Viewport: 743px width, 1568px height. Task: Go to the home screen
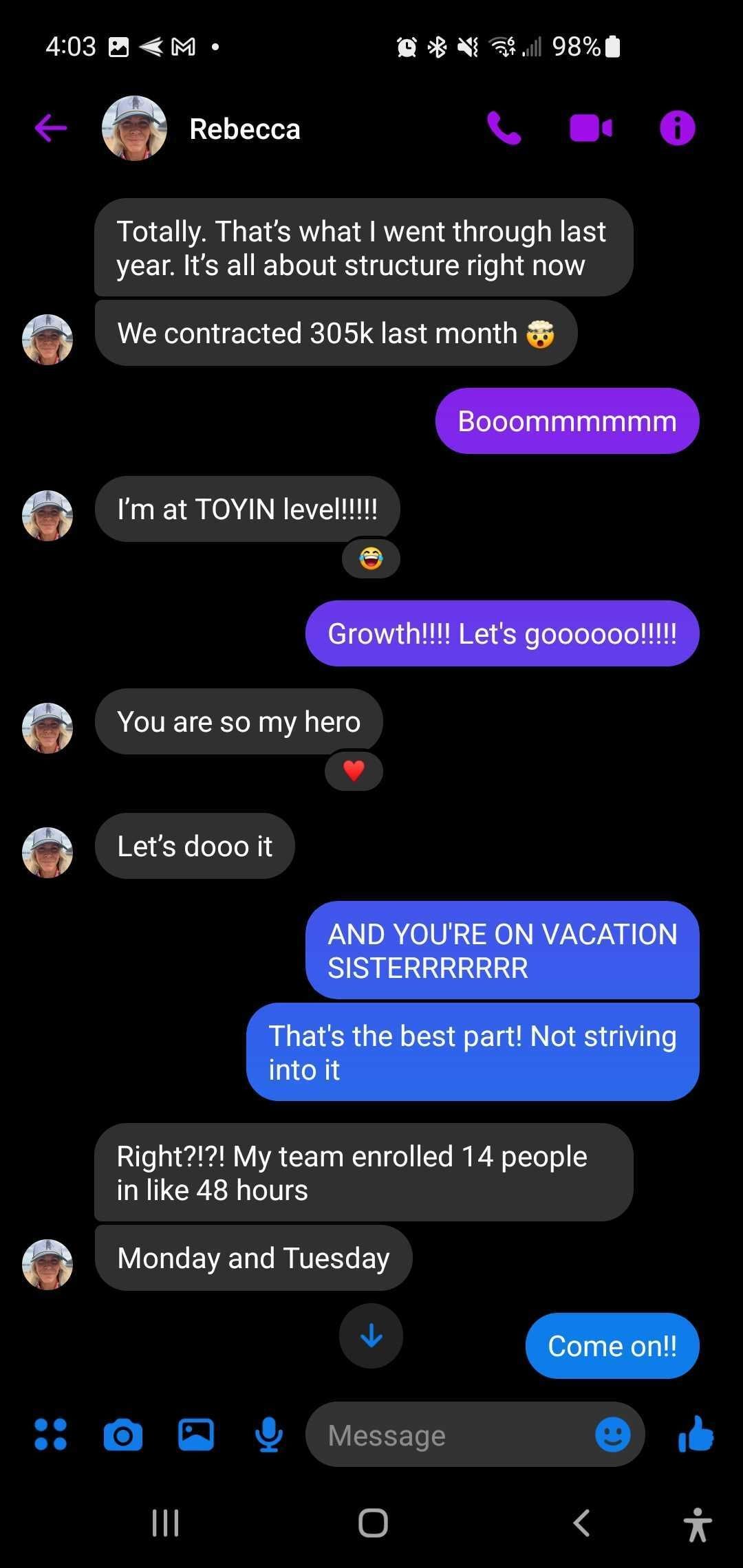tap(373, 1523)
